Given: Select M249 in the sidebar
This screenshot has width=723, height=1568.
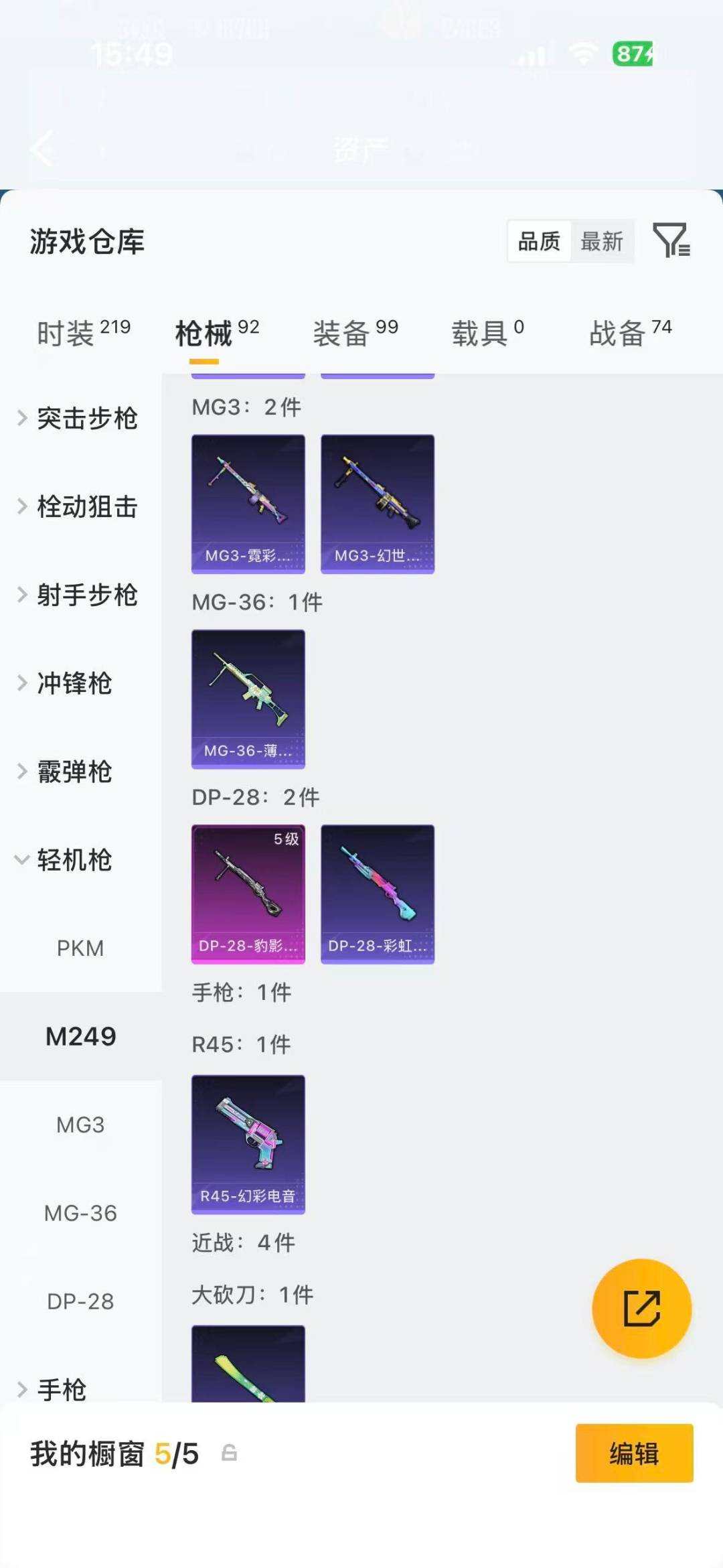Looking at the screenshot, I should coord(81,1036).
